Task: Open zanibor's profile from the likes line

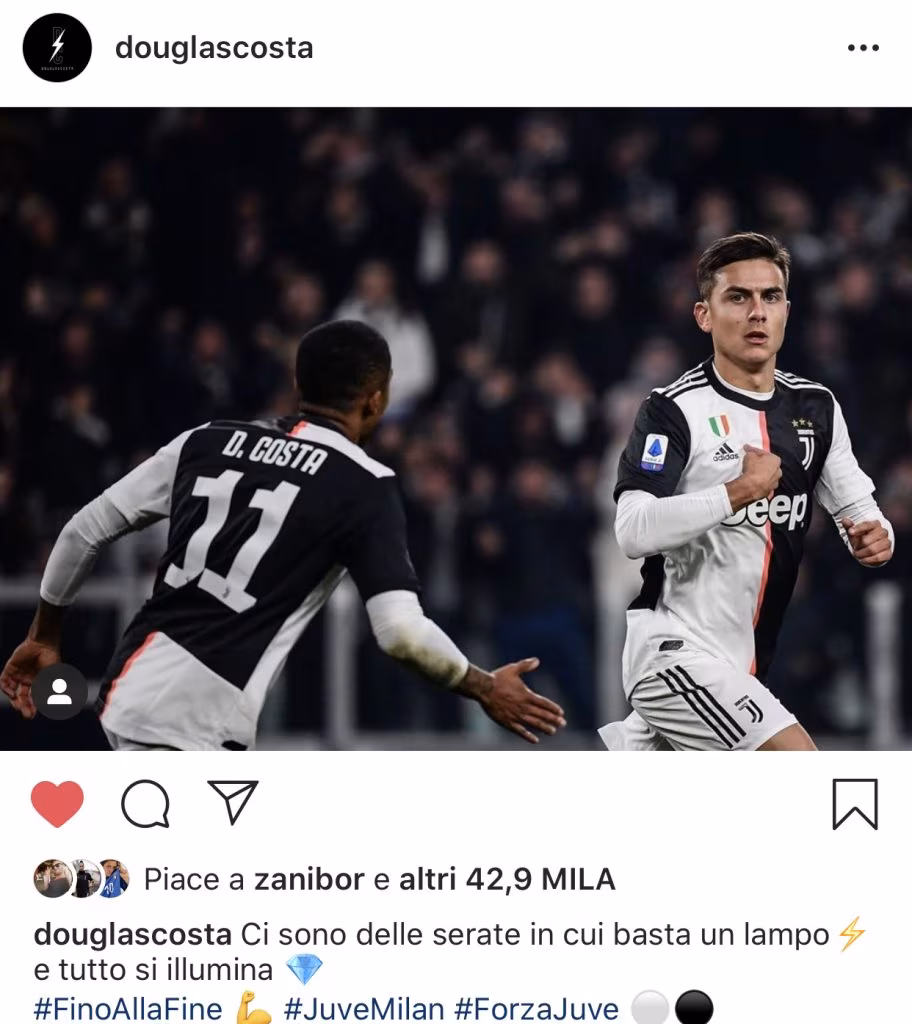Action: coord(308,879)
